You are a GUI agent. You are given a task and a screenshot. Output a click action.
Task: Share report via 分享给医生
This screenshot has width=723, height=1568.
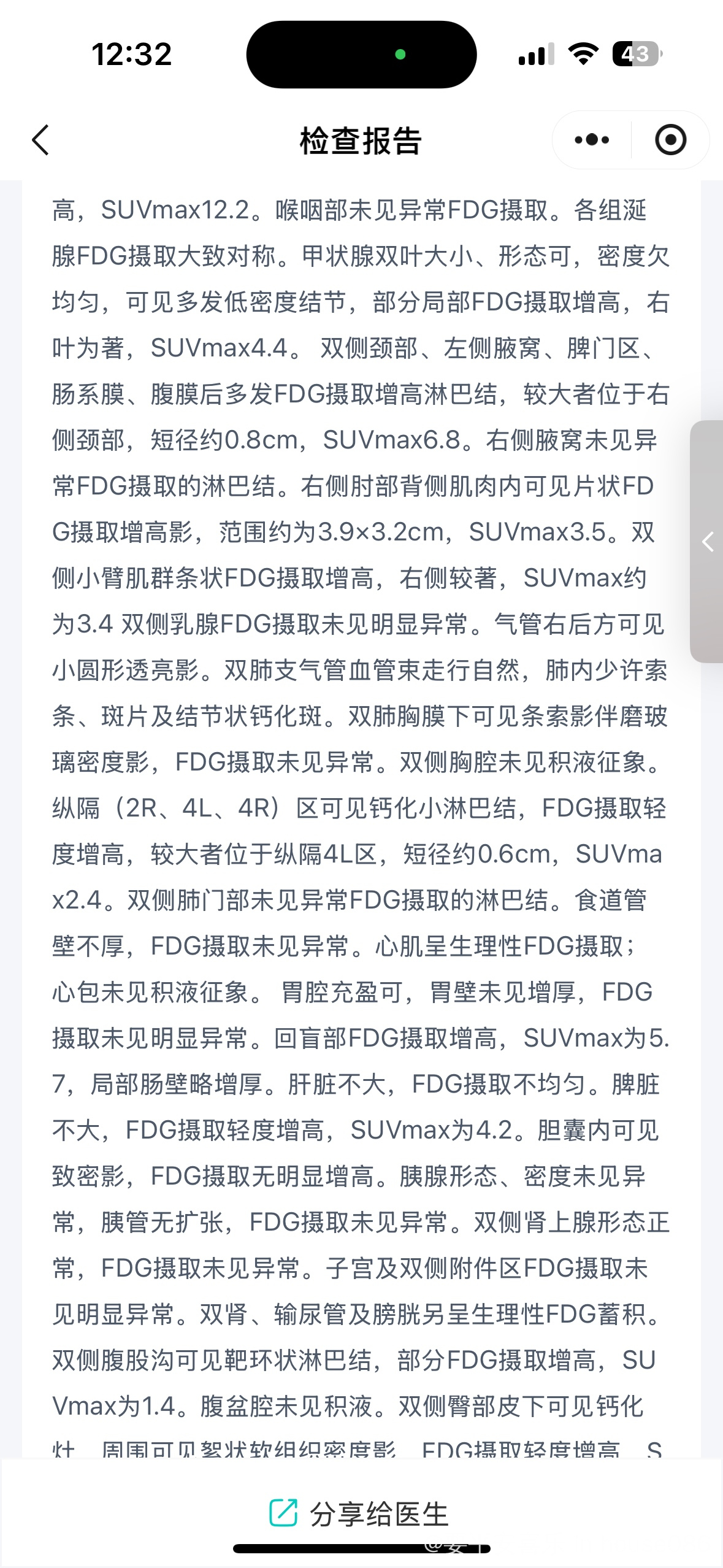tap(359, 1514)
